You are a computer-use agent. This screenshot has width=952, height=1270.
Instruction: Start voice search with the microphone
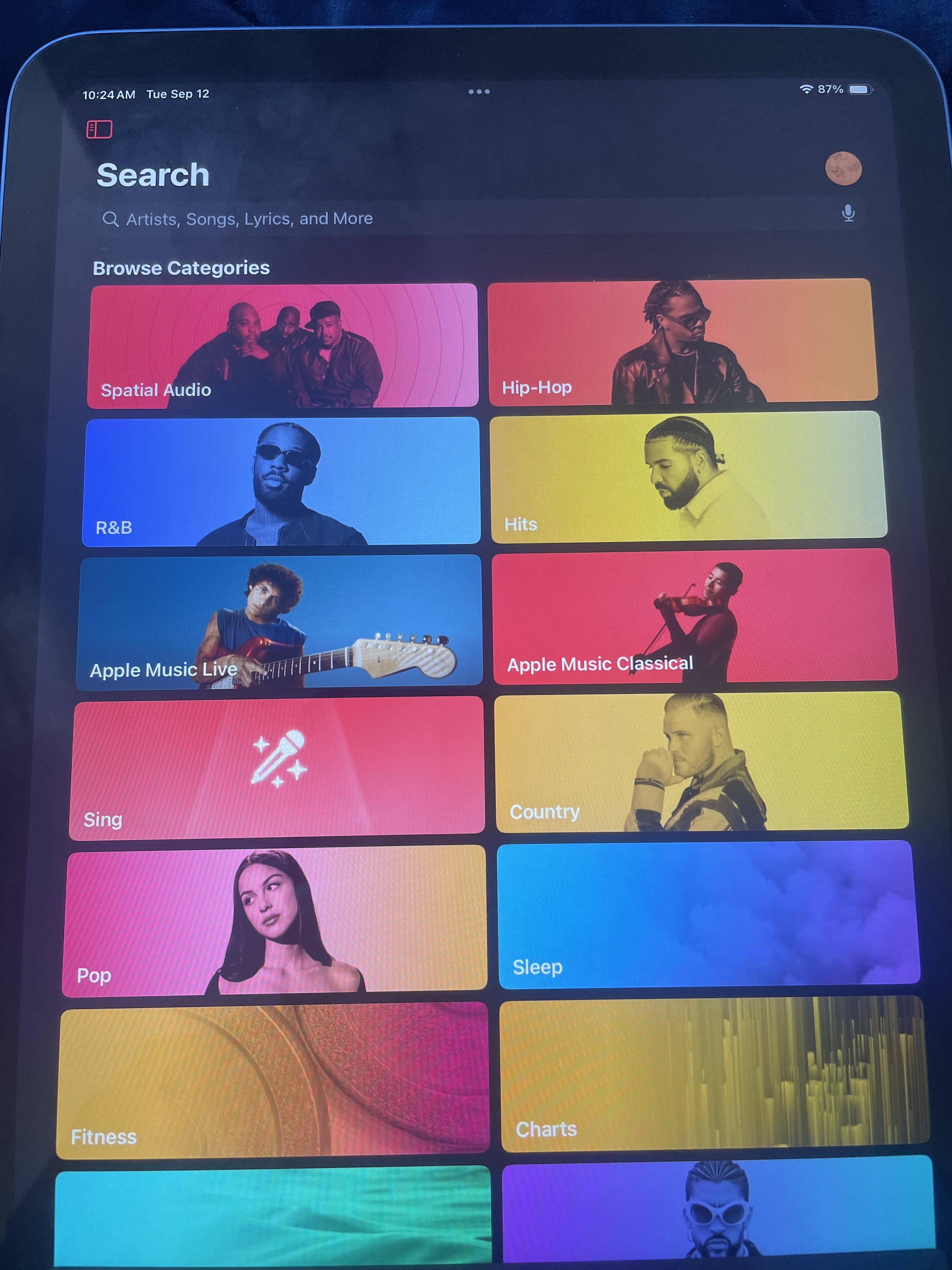pos(848,214)
